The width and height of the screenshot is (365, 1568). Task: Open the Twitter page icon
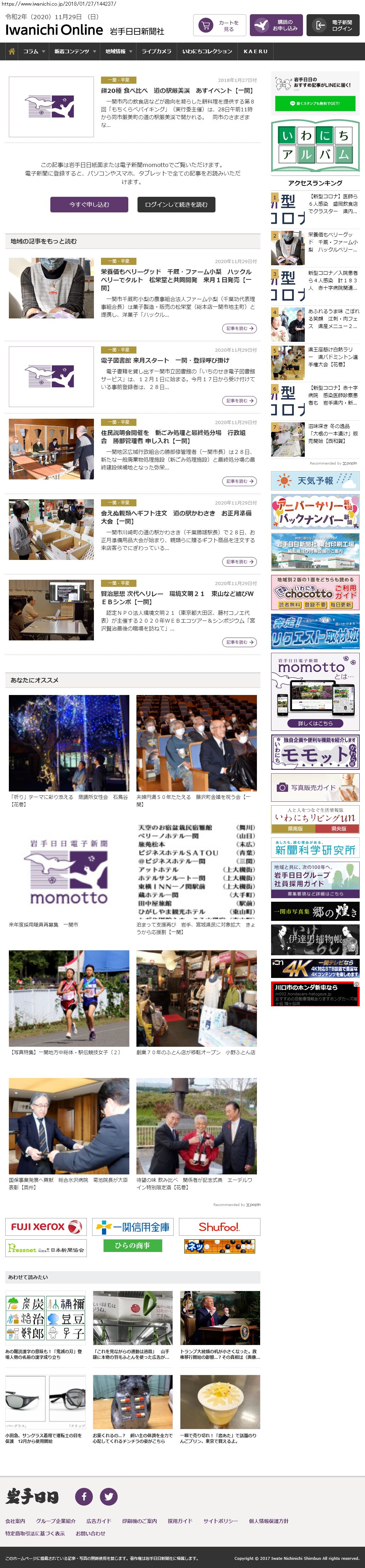pyautogui.click(x=109, y=1496)
